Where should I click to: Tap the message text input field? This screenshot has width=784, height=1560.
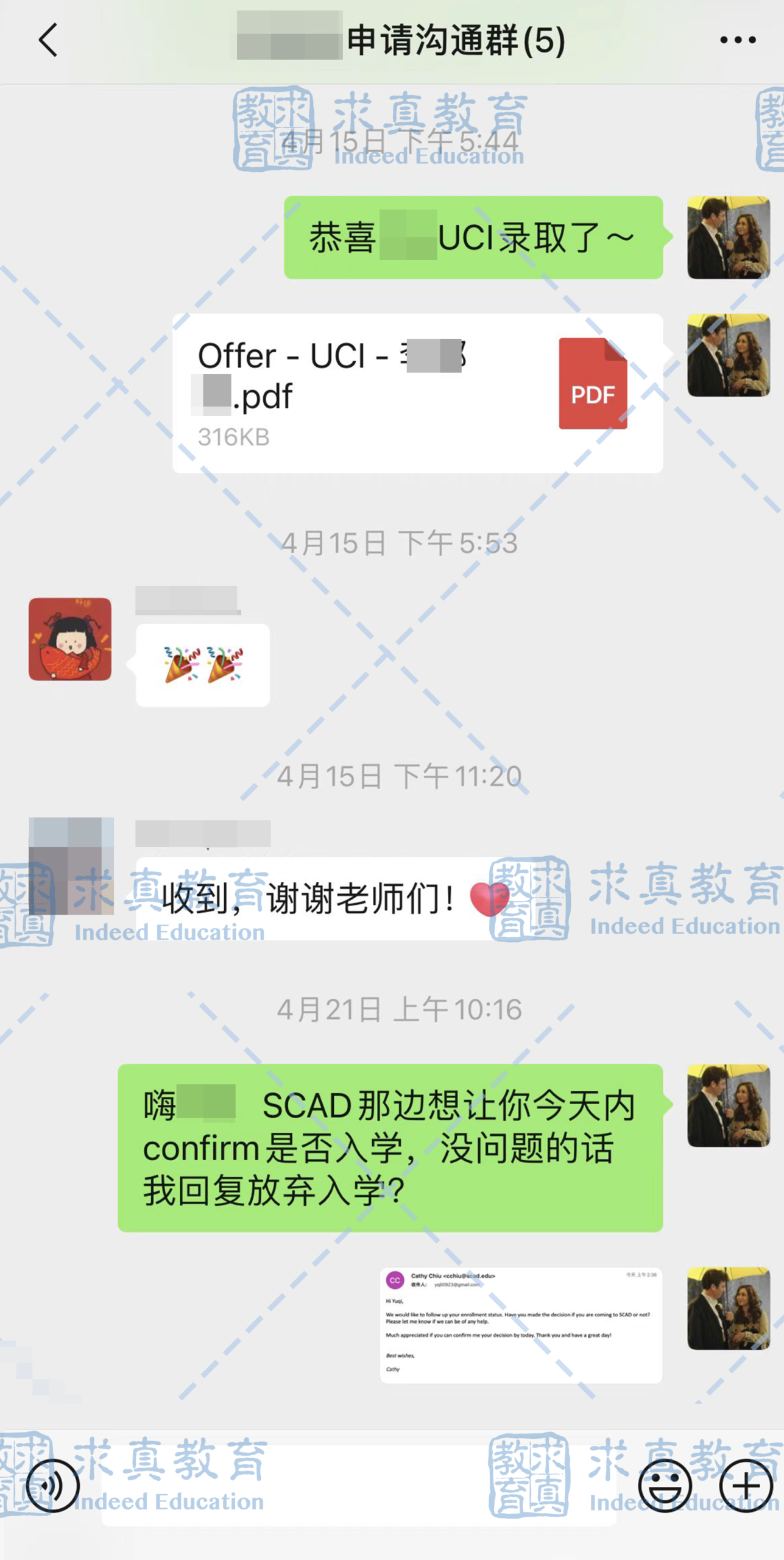pyautogui.click(x=359, y=1485)
